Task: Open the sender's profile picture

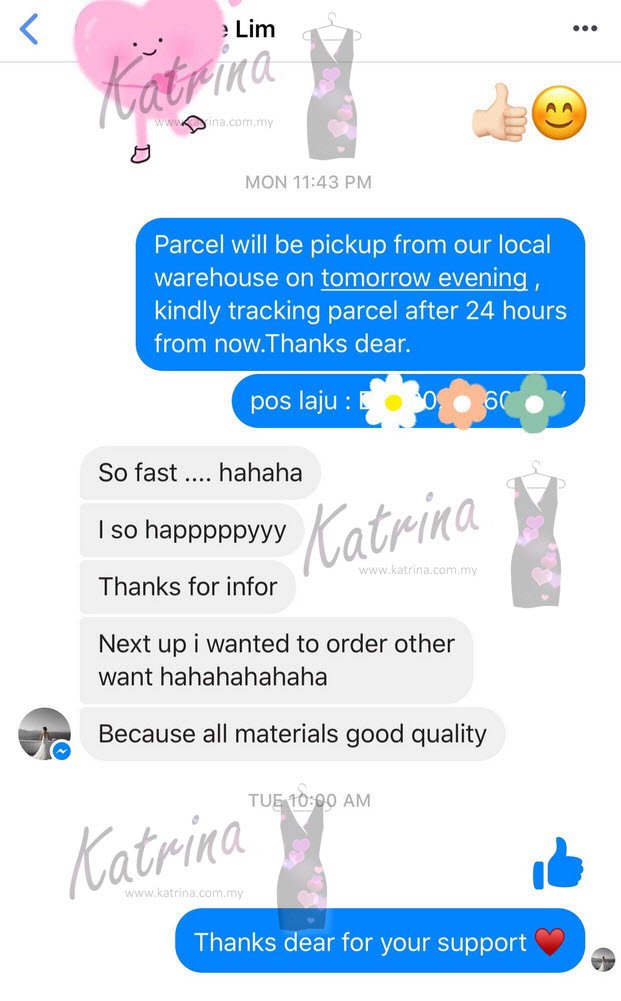Action: [x=44, y=734]
